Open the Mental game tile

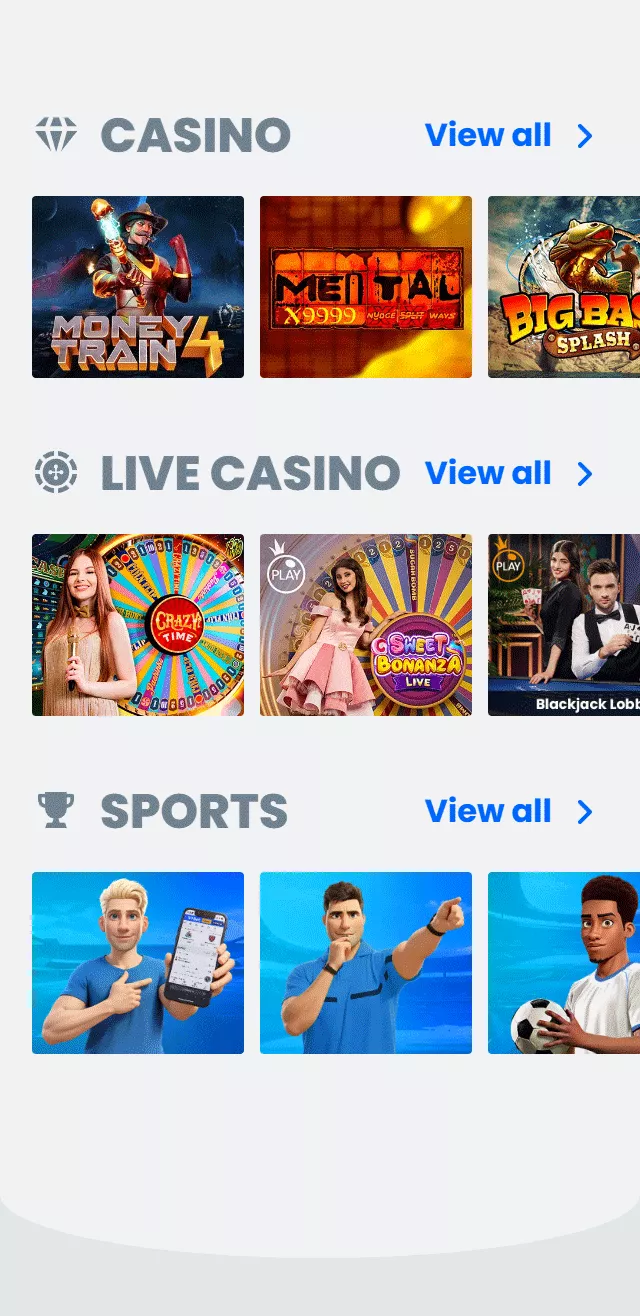(x=366, y=287)
